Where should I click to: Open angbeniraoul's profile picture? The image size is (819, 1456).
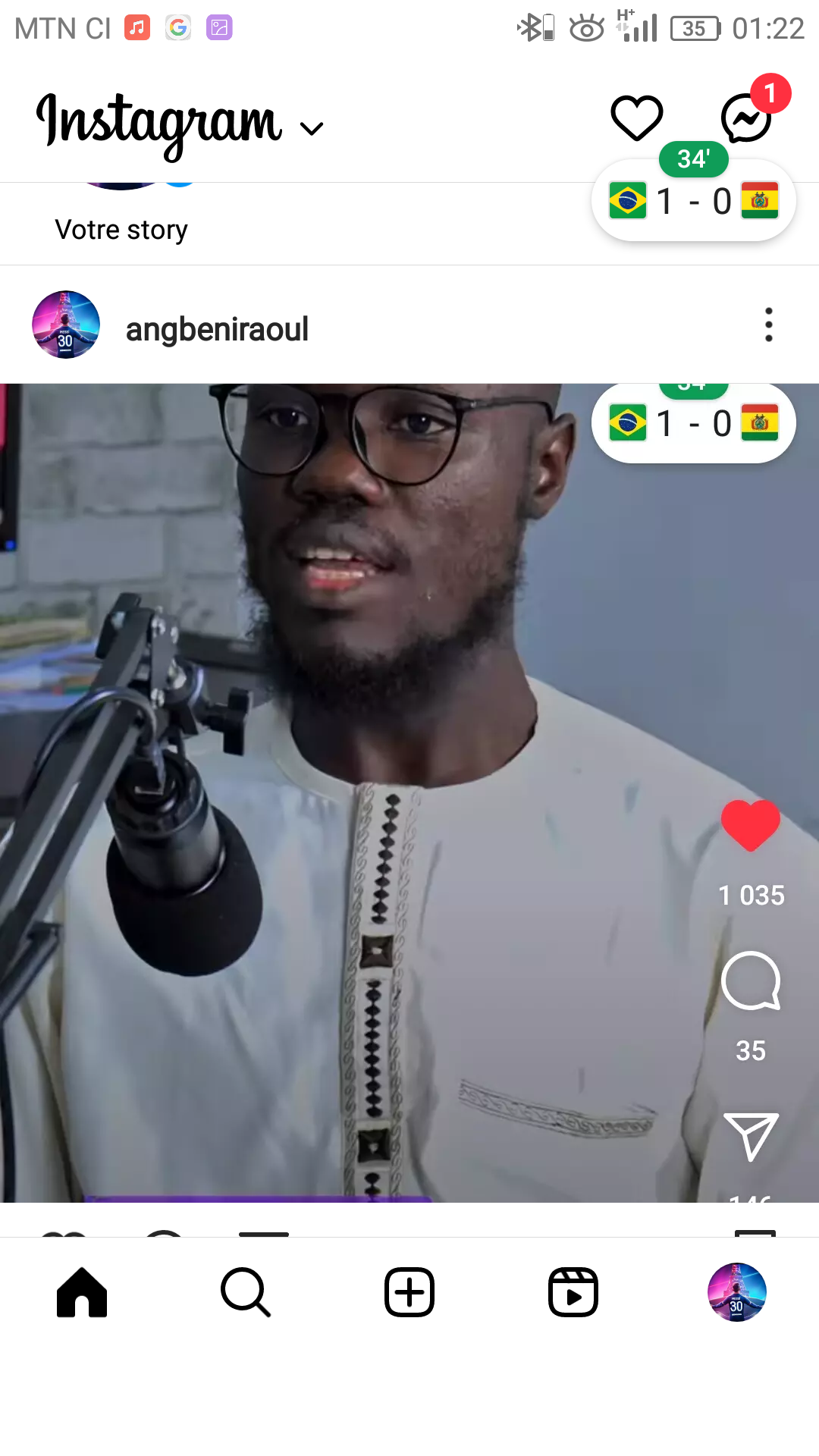(x=66, y=325)
